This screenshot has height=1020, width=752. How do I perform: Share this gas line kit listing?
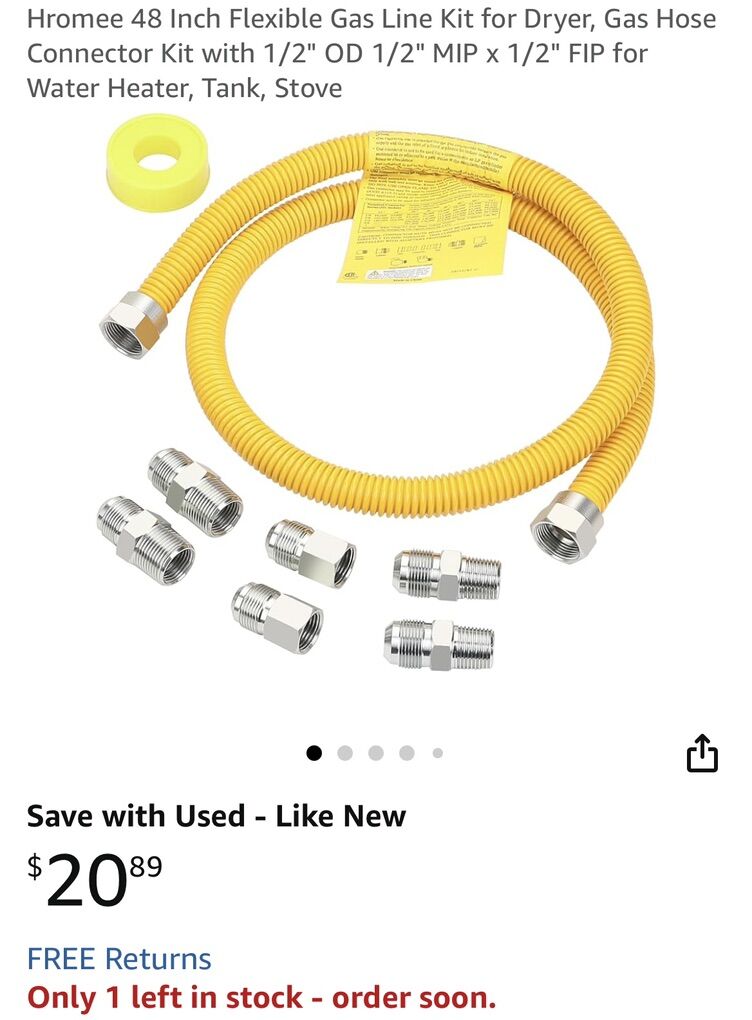click(702, 754)
